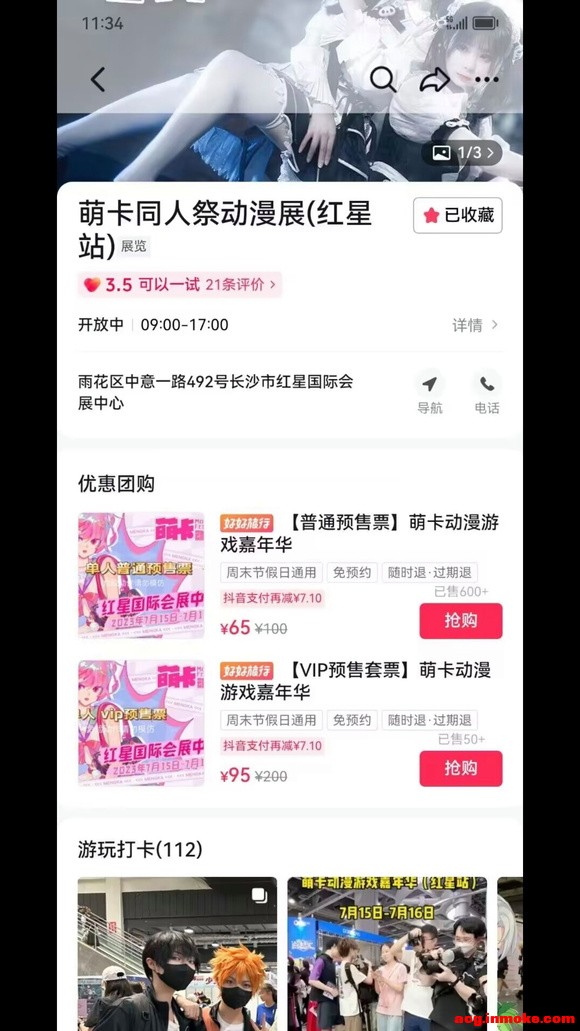The height and width of the screenshot is (1031, 580).
Task: Open 详情 for opening hours
Action: click(x=475, y=325)
